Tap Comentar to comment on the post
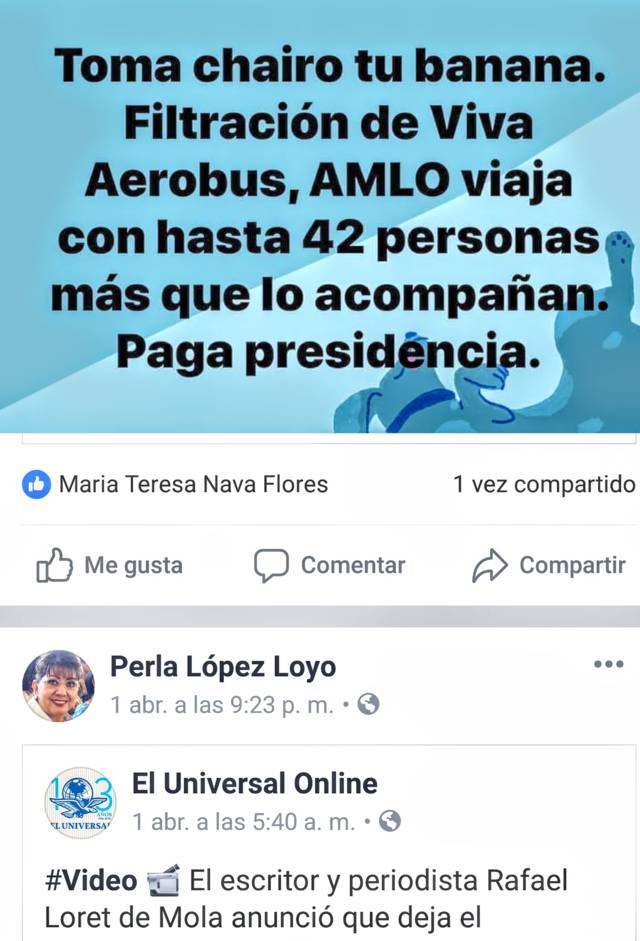The image size is (640, 941). pos(329,566)
